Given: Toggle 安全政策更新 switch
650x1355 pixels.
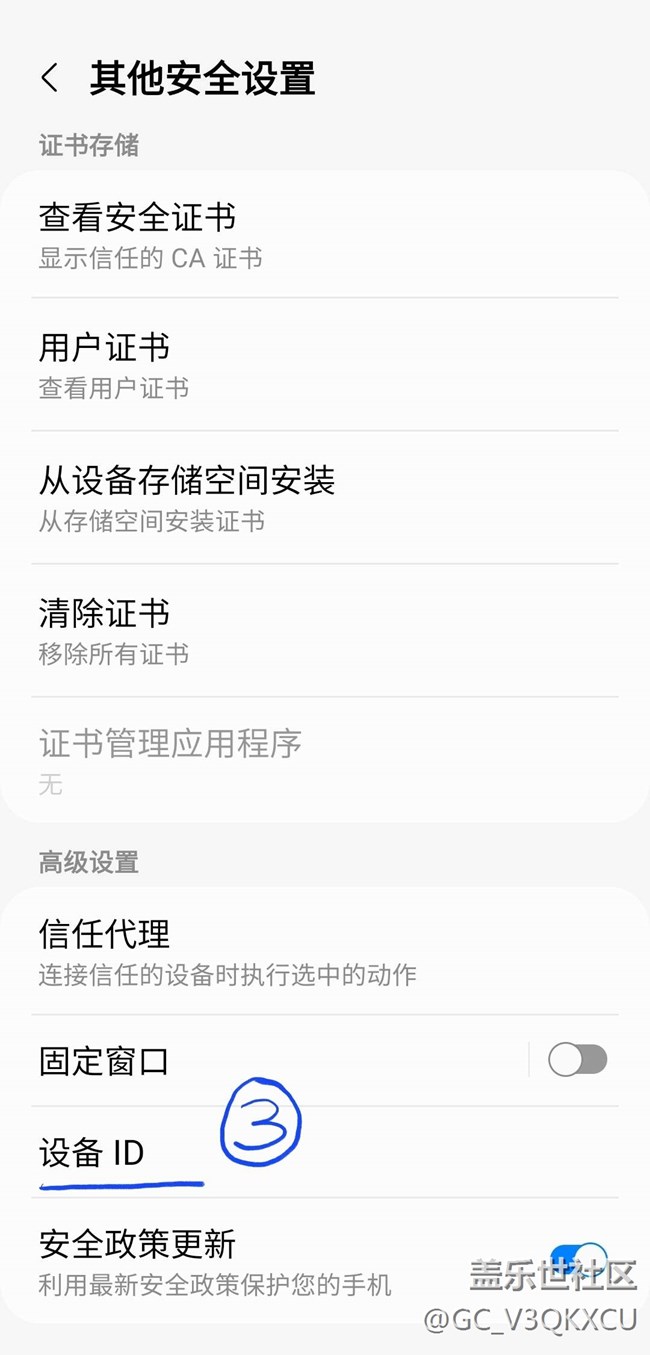Looking at the screenshot, I should [579, 1259].
